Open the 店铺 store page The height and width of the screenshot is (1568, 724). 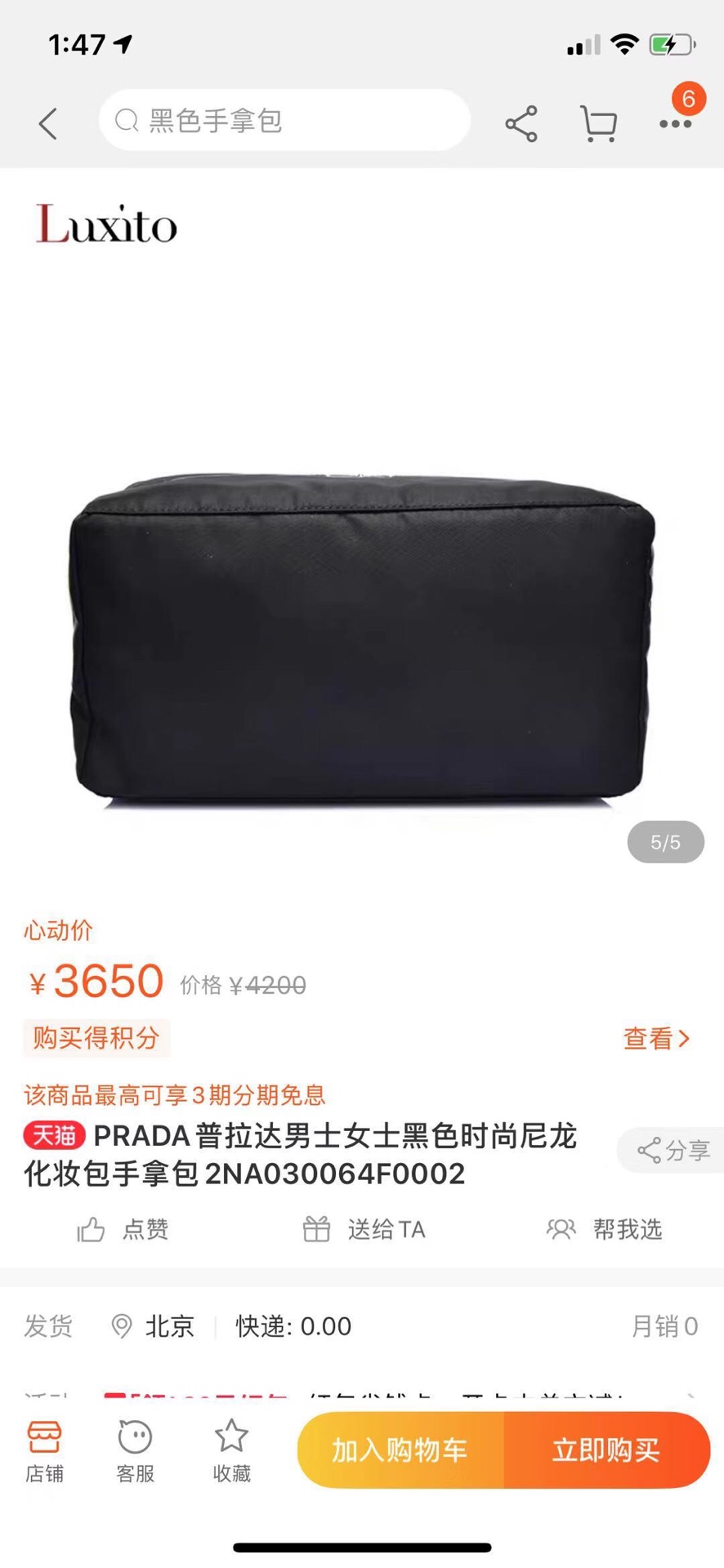click(x=44, y=1451)
